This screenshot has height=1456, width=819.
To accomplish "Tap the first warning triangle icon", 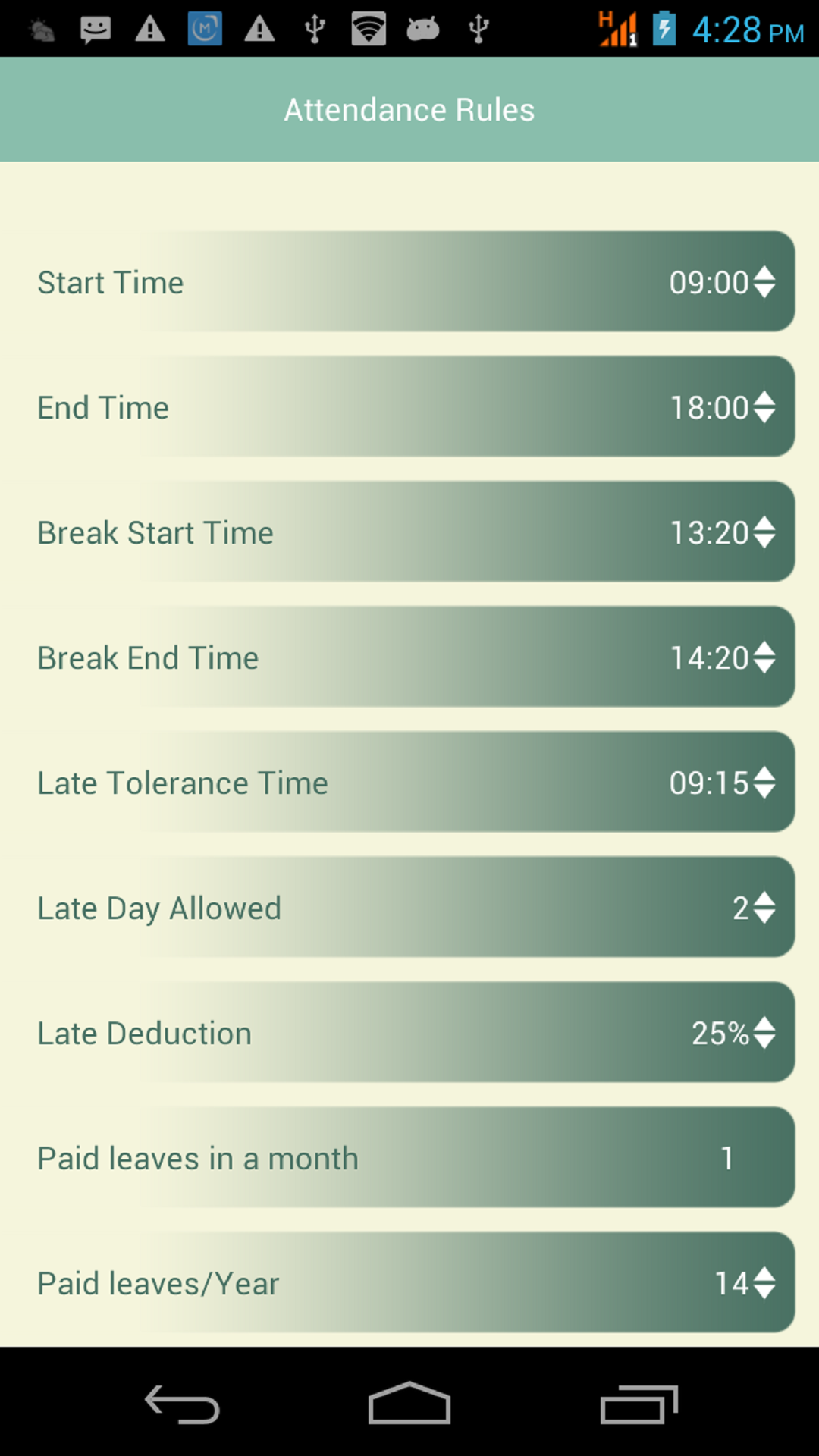I will [150, 29].
